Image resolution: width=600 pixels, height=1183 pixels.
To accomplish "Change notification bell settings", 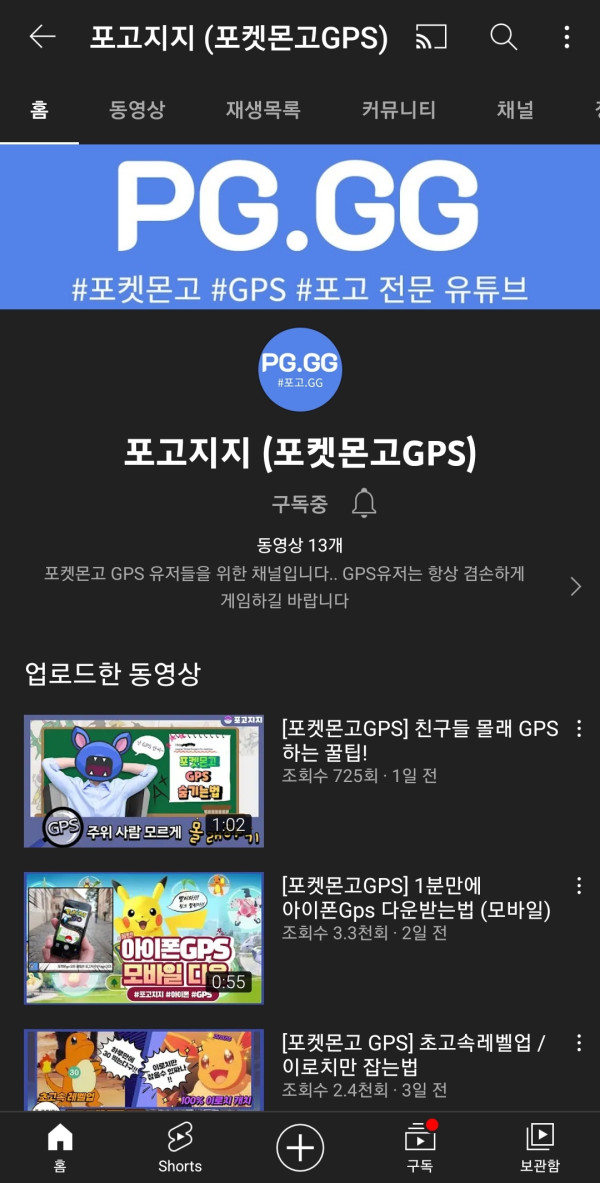I will [364, 504].
